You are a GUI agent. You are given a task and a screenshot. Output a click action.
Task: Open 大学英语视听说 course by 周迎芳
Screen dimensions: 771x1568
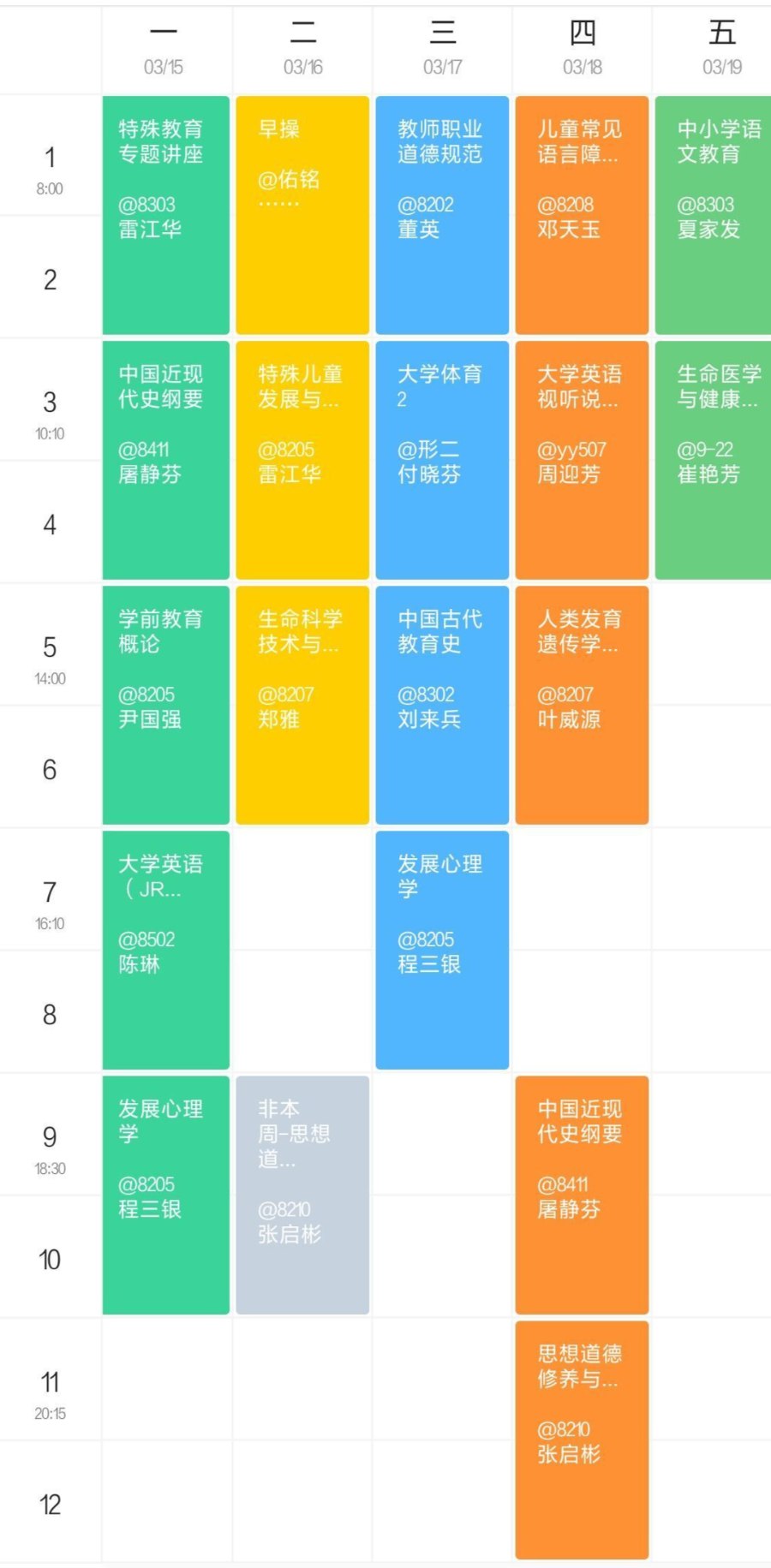click(582, 460)
